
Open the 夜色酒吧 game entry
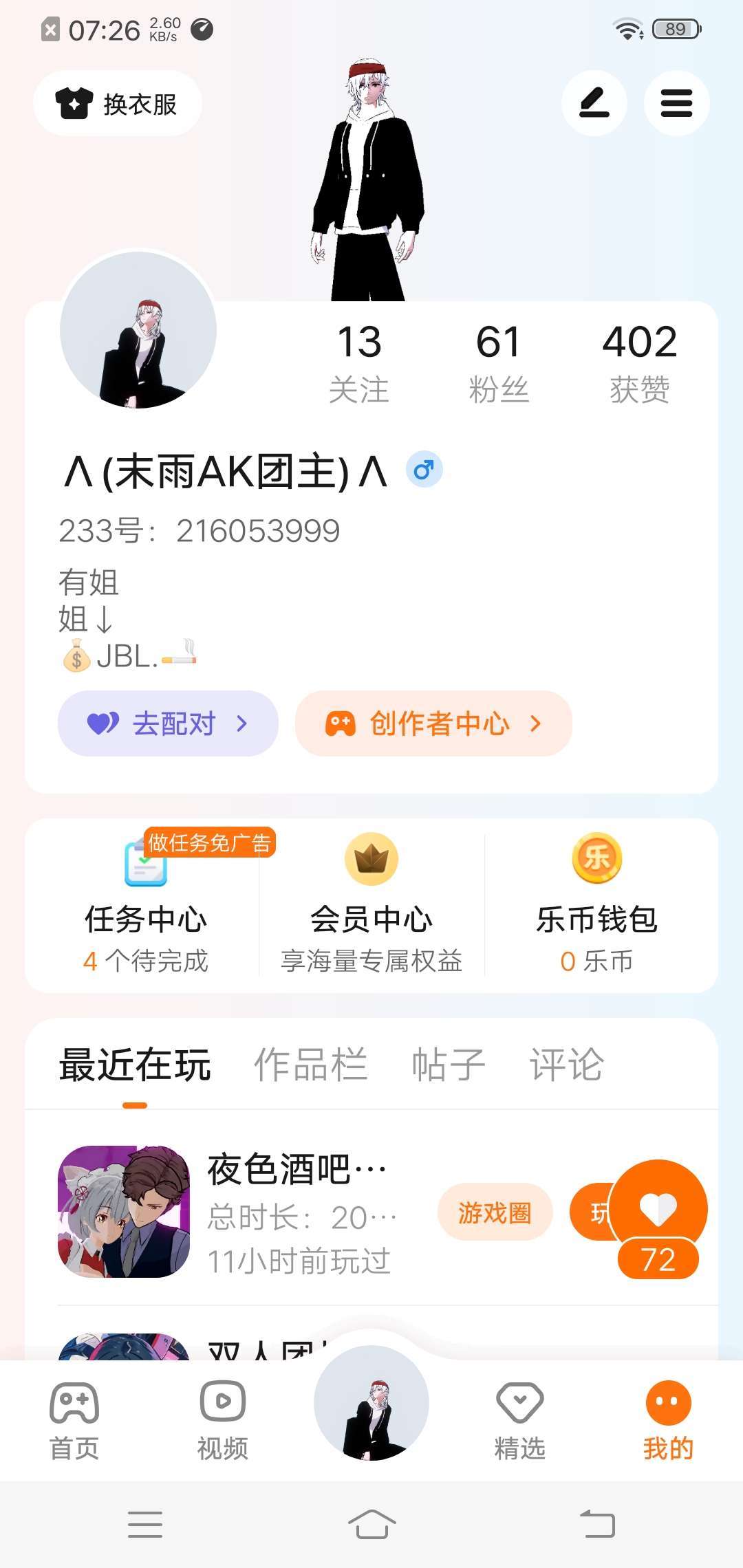click(x=227, y=1212)
